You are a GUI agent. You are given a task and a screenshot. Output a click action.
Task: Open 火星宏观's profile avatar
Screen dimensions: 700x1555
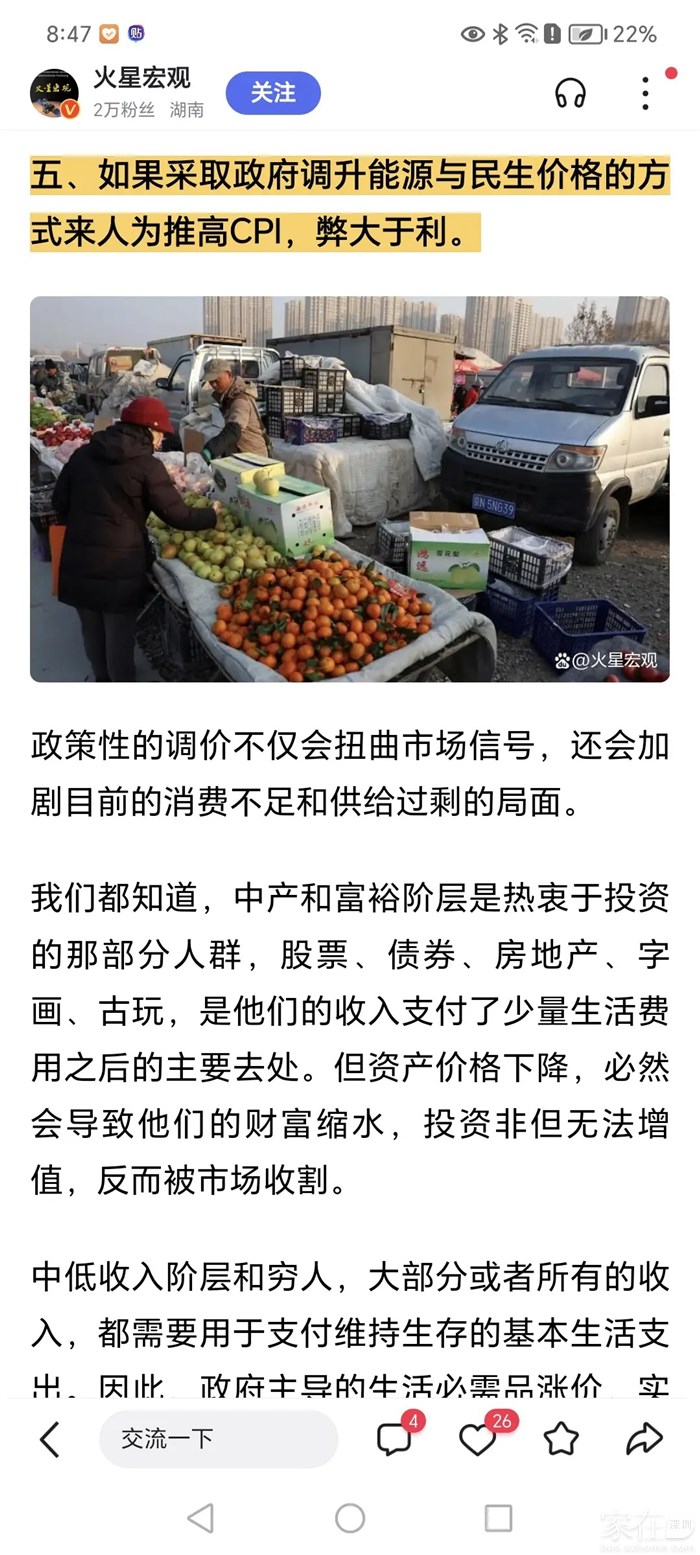(54, 94)
